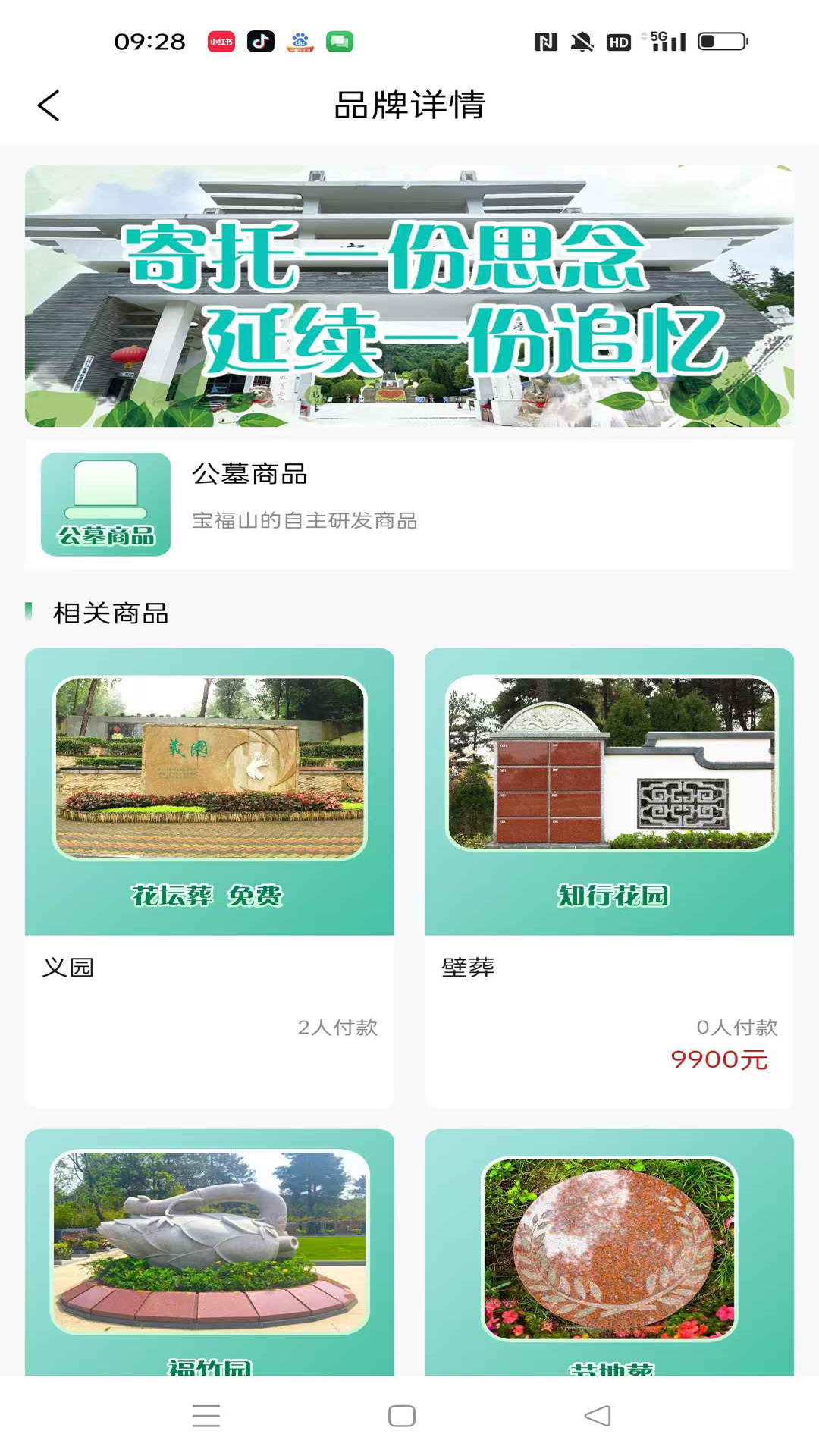
Task: Open the 壁葬 知行花园 product card
Action: tap(609, 876)
